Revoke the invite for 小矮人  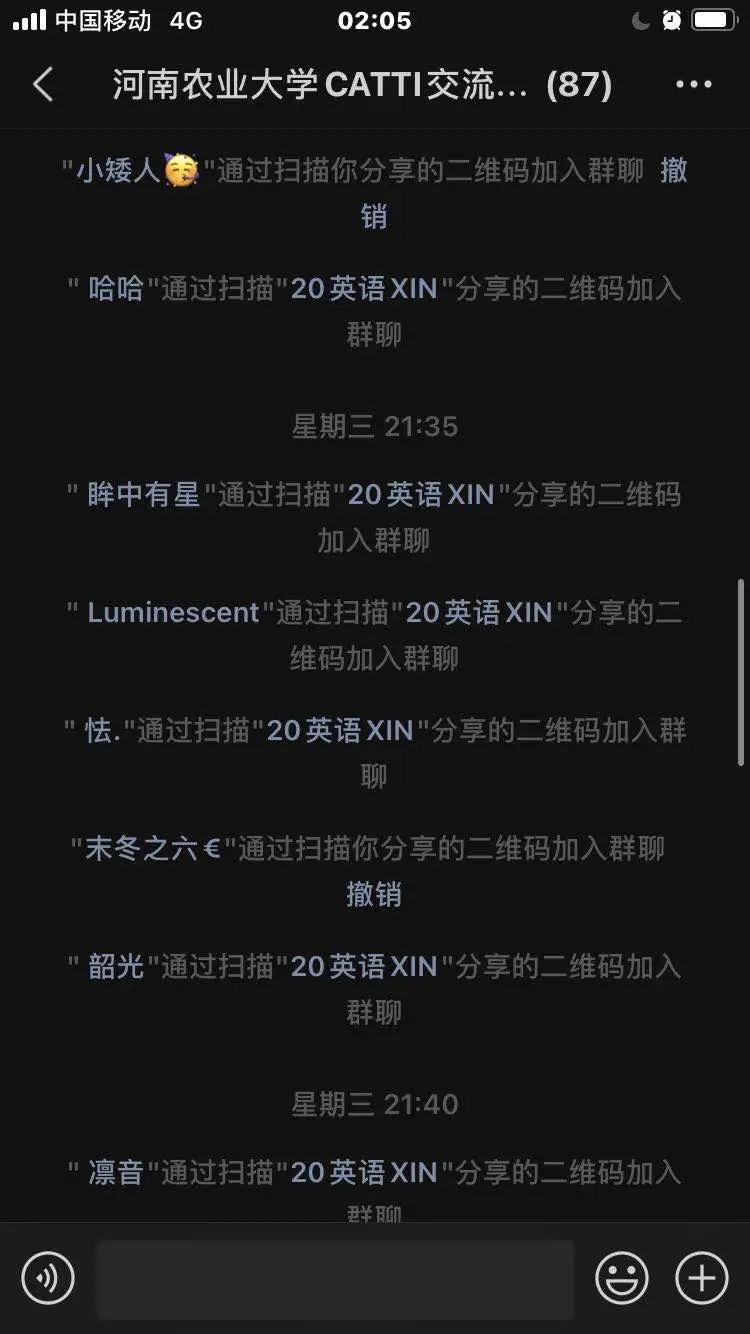pos(673,171)
